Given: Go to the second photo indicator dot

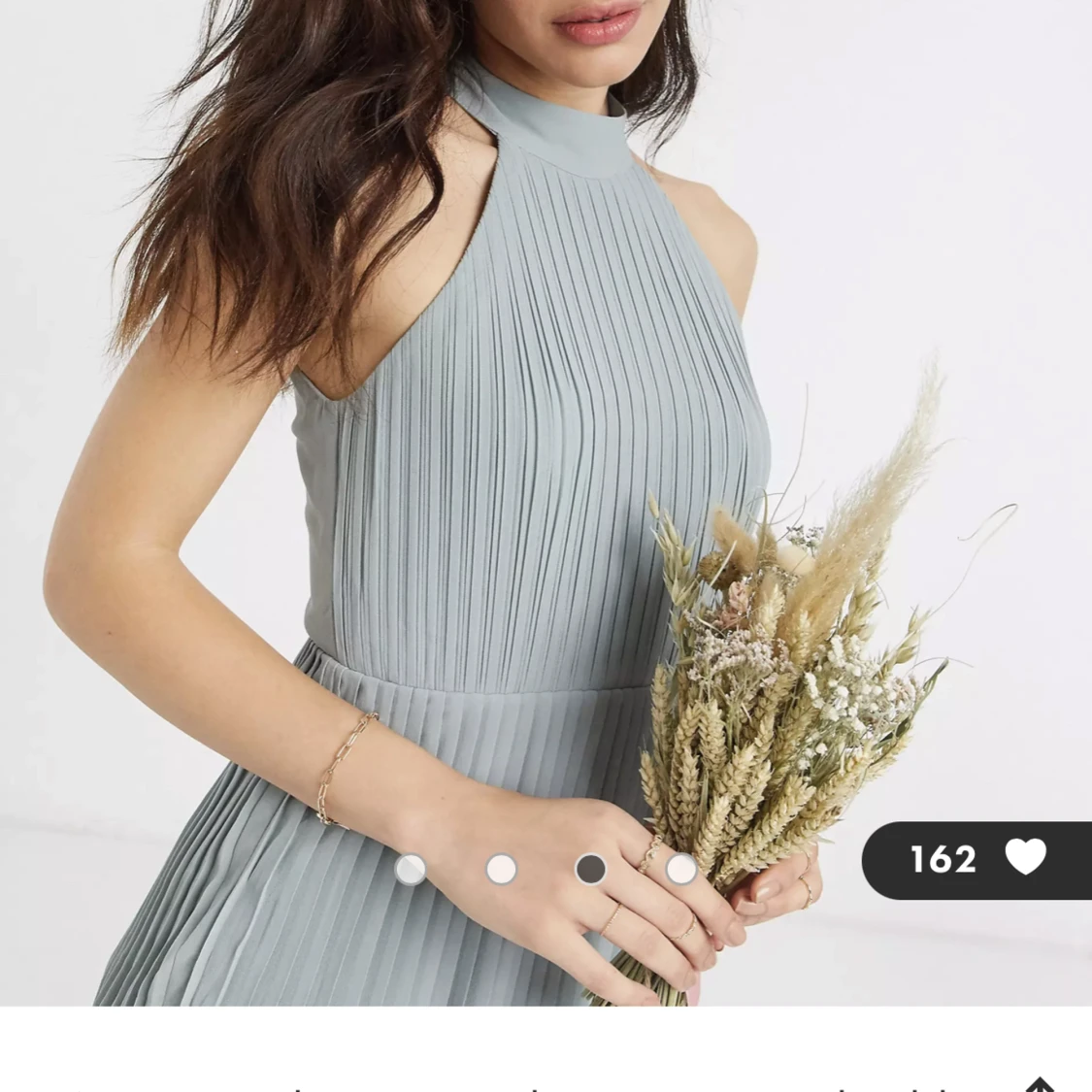Looking at the screenshot, I should tap(501, 869).
